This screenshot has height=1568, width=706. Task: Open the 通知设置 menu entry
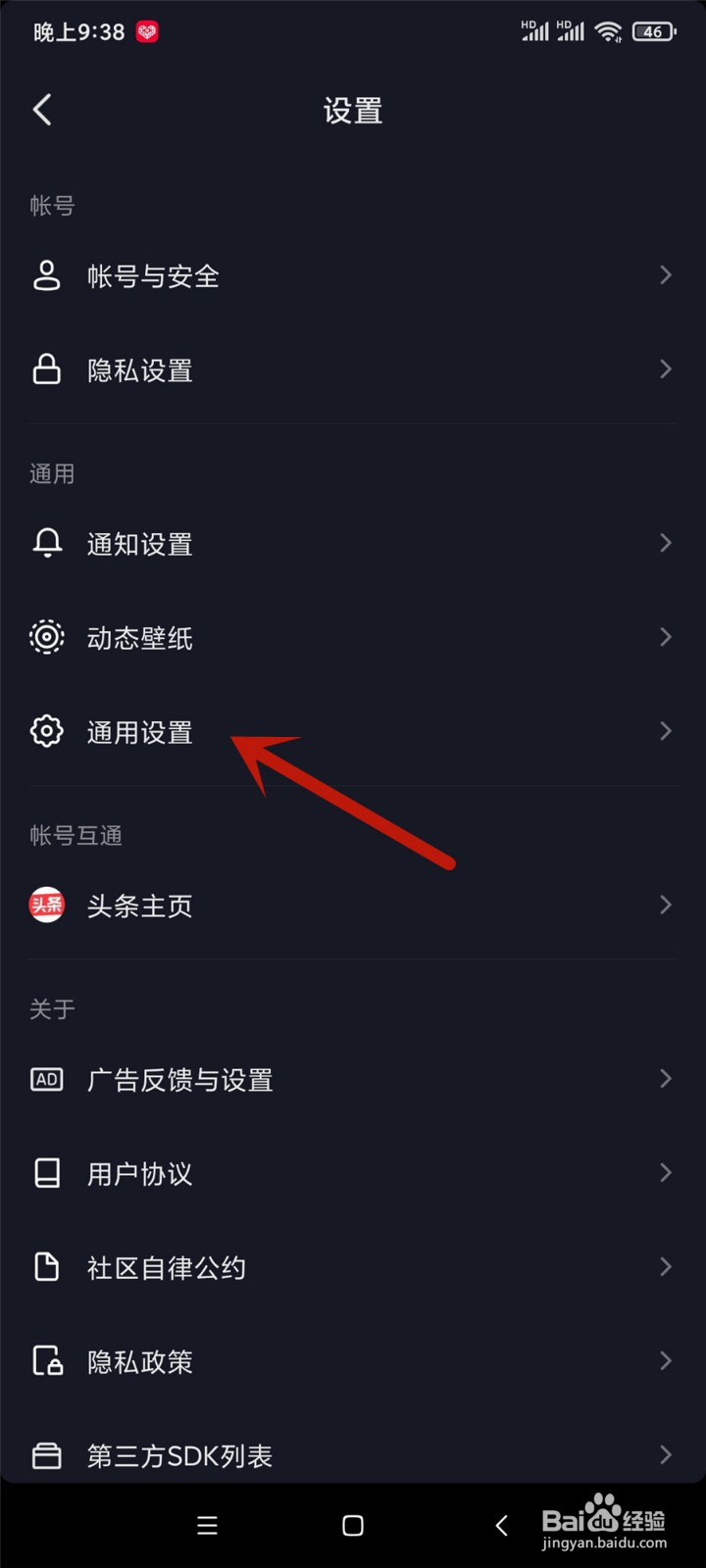pyautogui.click(x=139, y=543)
